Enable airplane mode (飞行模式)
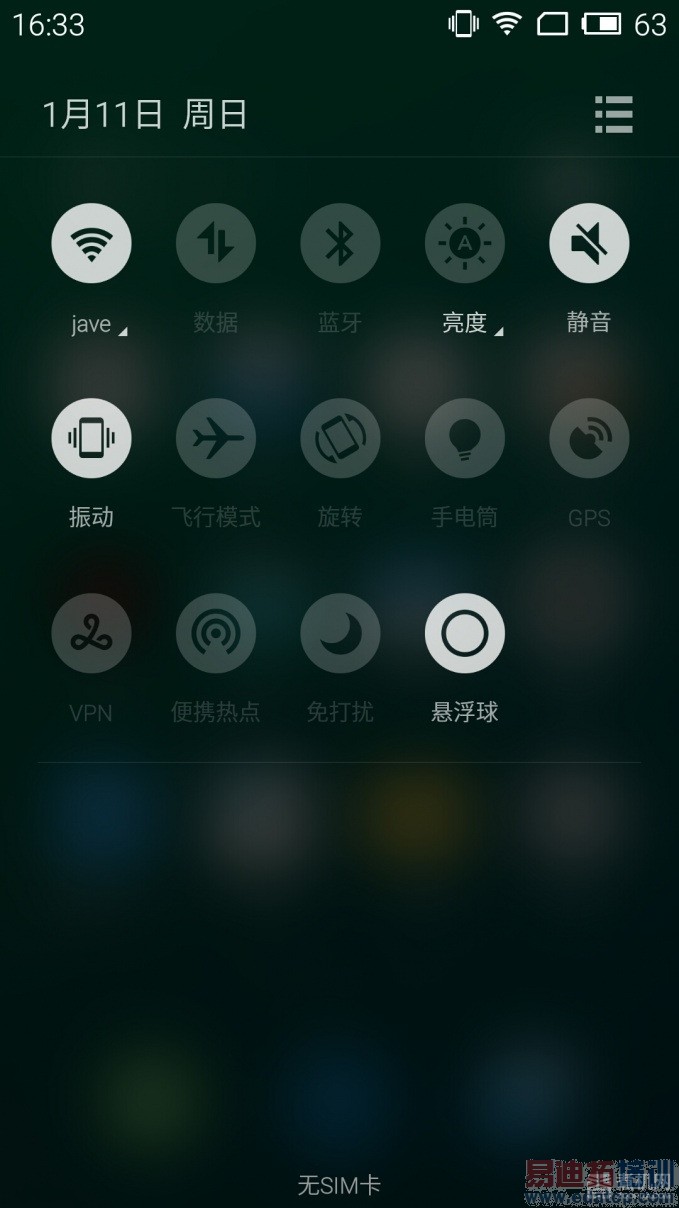The height and width of the screenshot is (1208, 679). [x=216, y=438]
